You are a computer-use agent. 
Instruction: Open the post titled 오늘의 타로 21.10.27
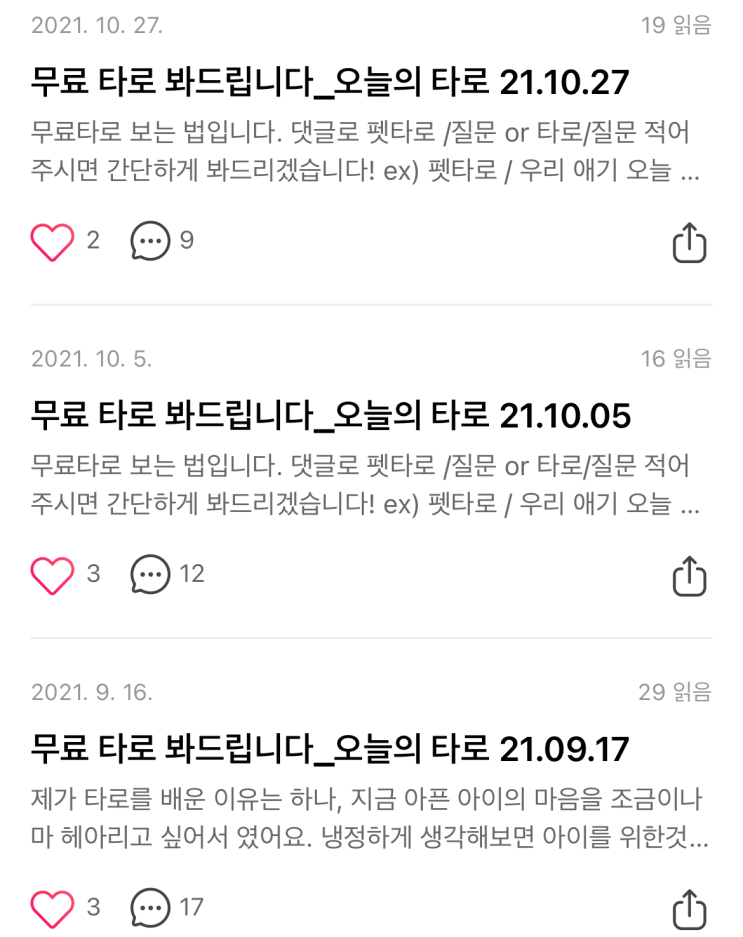pyautogui.click(x=330, y=82)
